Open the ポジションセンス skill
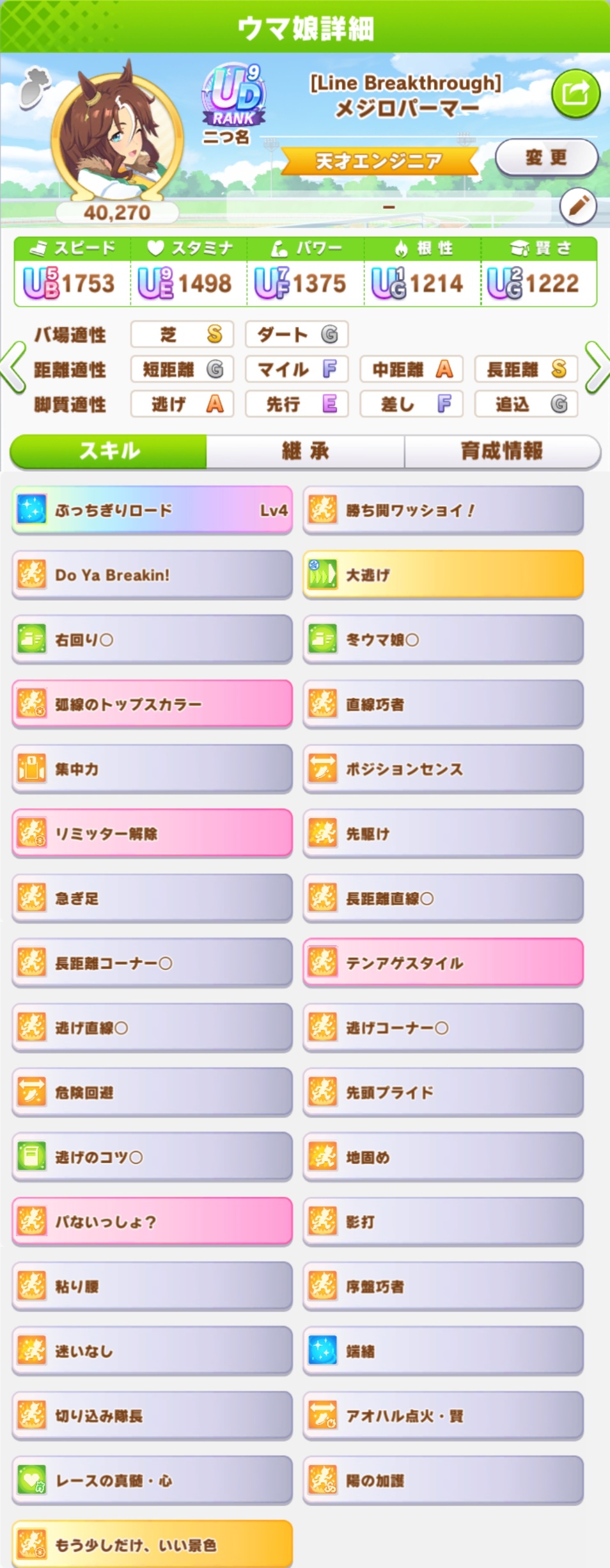 coord(442,768)
